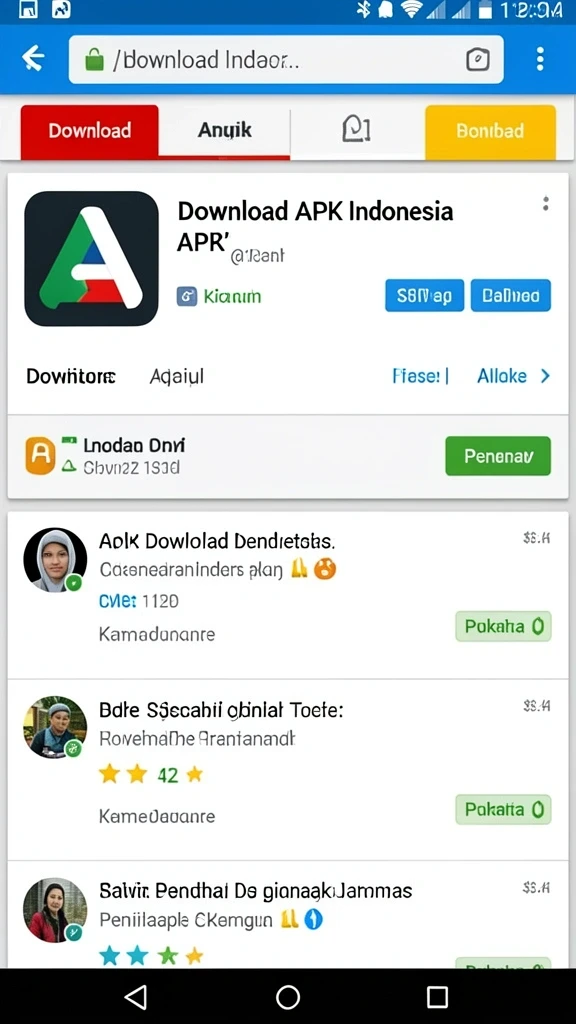Open the Alloke link with the chevron

514,376
